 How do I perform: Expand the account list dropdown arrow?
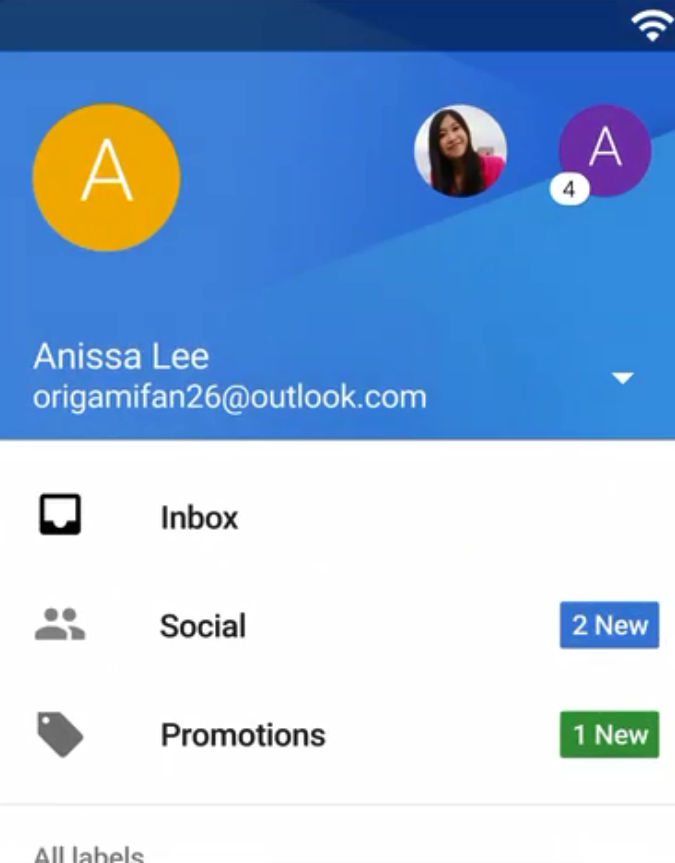click(622, 378)
